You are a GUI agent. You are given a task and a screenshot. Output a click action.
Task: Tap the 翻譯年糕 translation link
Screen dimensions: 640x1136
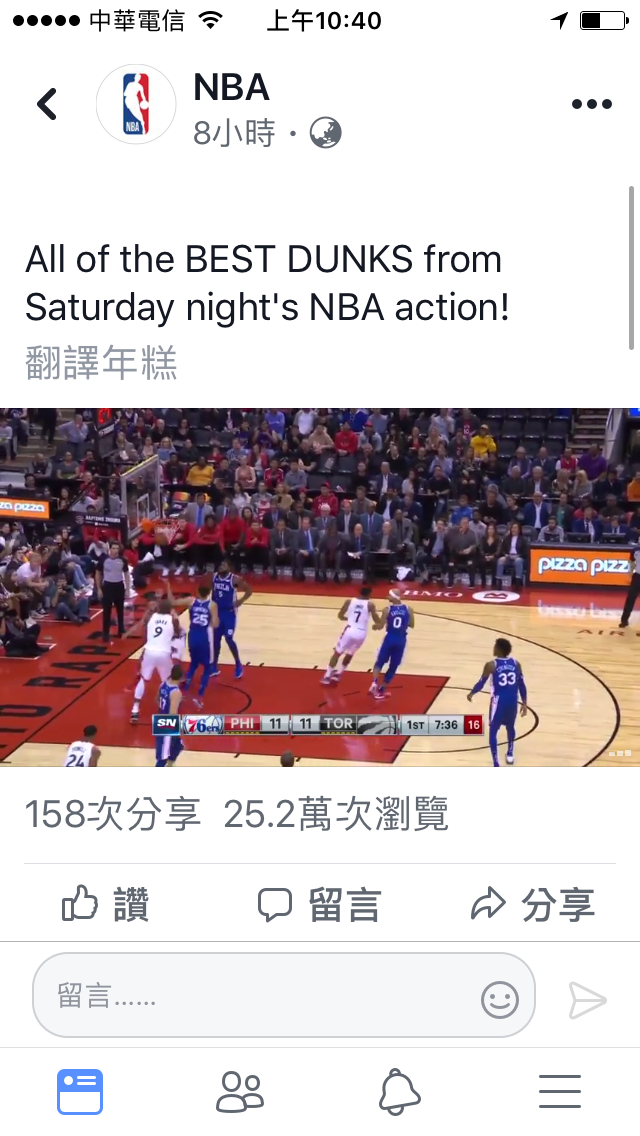[x=101, y=364]
